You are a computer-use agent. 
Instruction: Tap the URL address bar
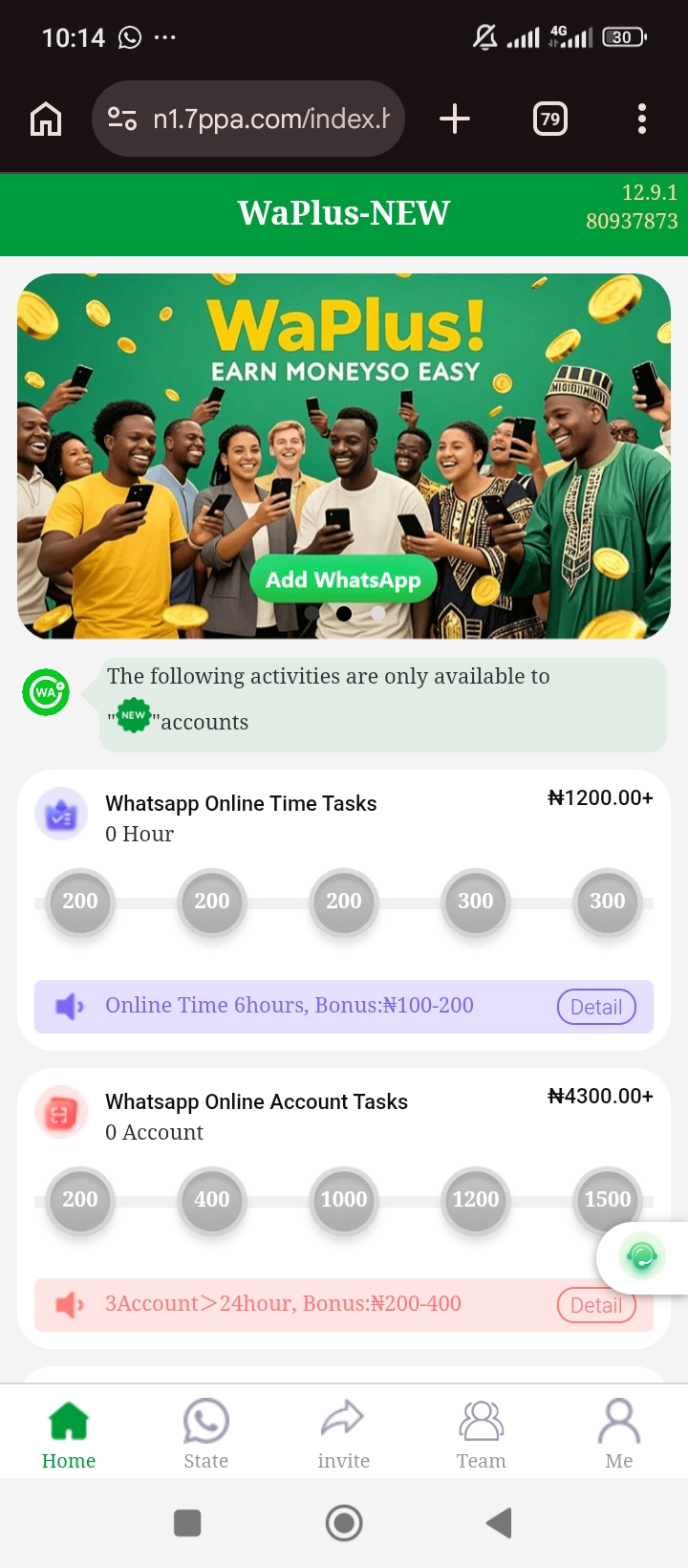tap(248, 120)
